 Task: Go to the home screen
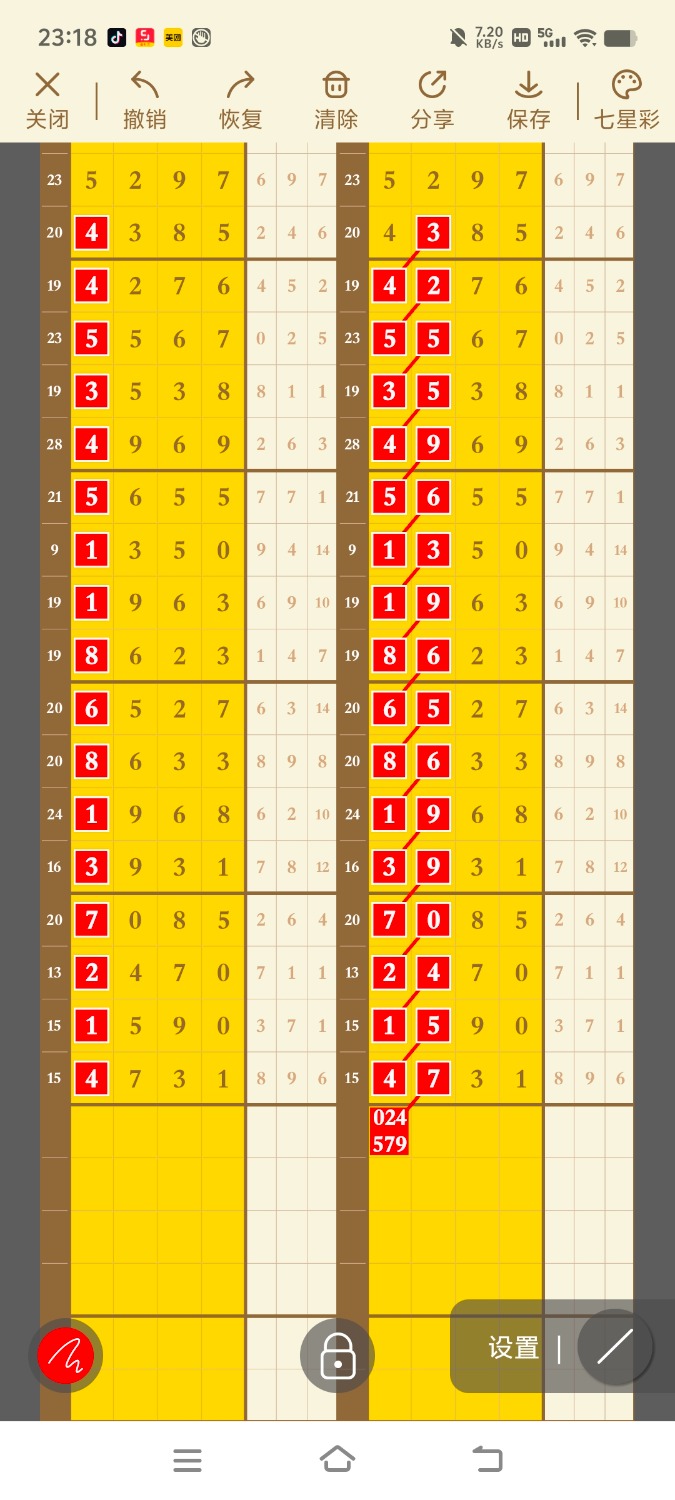click(x=337, y=1460)
